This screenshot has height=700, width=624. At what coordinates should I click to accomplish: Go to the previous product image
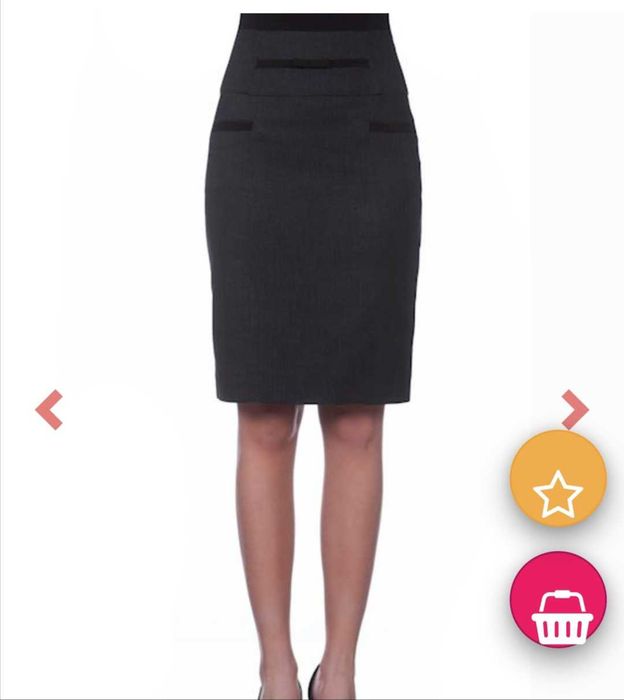[x=49, y=409]
